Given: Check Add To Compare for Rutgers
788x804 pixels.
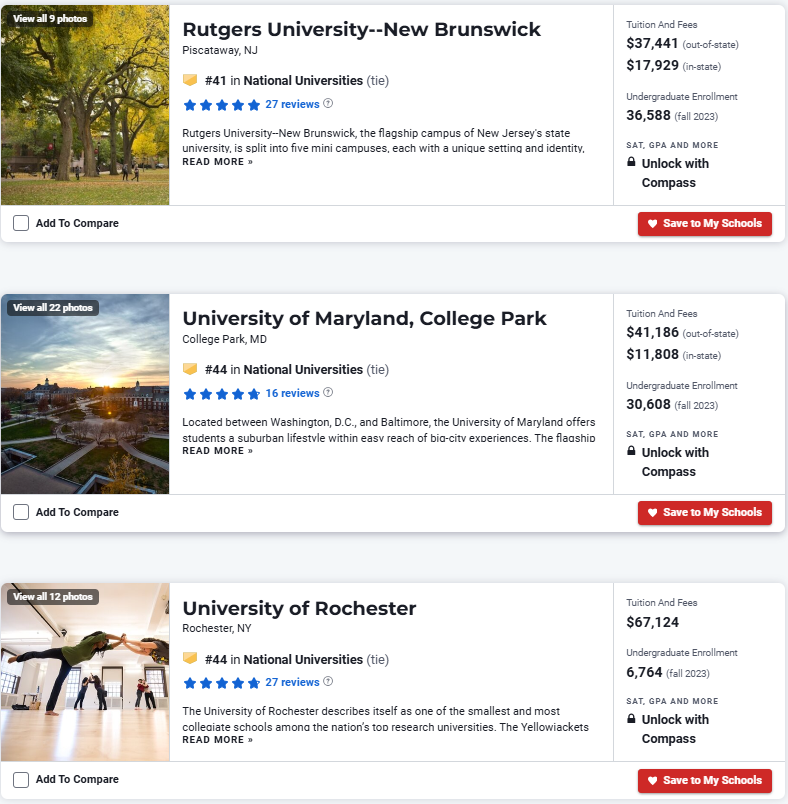Looking at the screenshot, I should pyautogui.click(x=21, y=223).
